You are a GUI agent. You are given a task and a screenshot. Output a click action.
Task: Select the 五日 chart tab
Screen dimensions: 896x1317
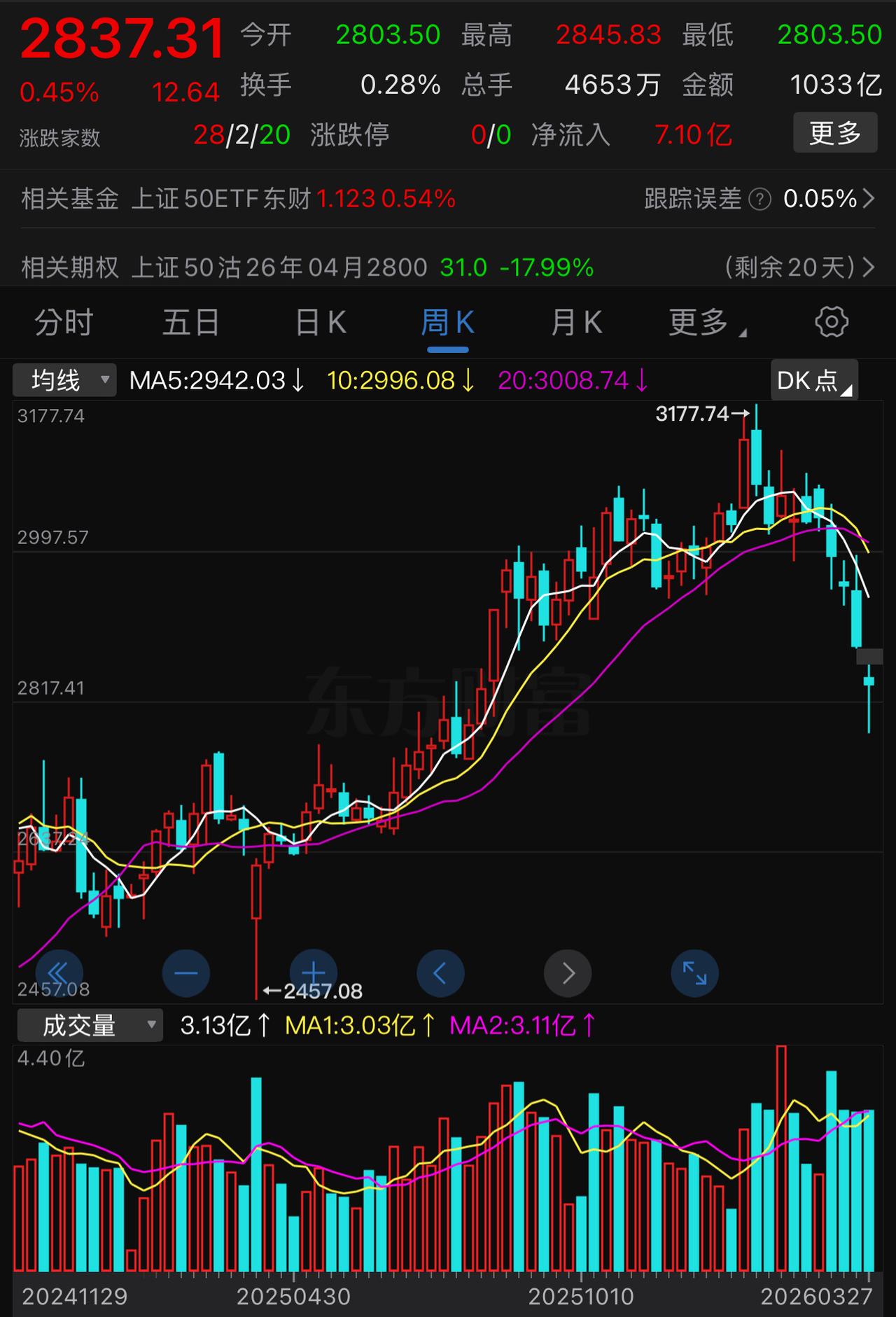tap(190, 322)
